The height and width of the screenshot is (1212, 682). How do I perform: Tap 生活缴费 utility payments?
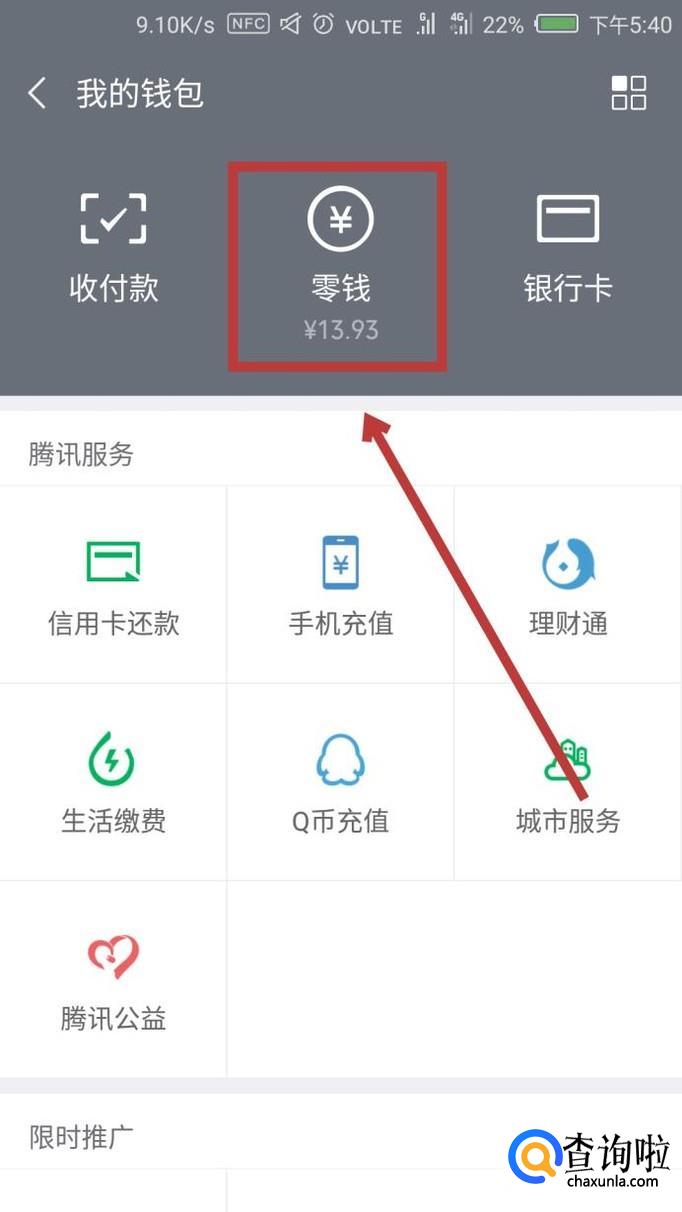pyautogui.click(x=113, y=782)
